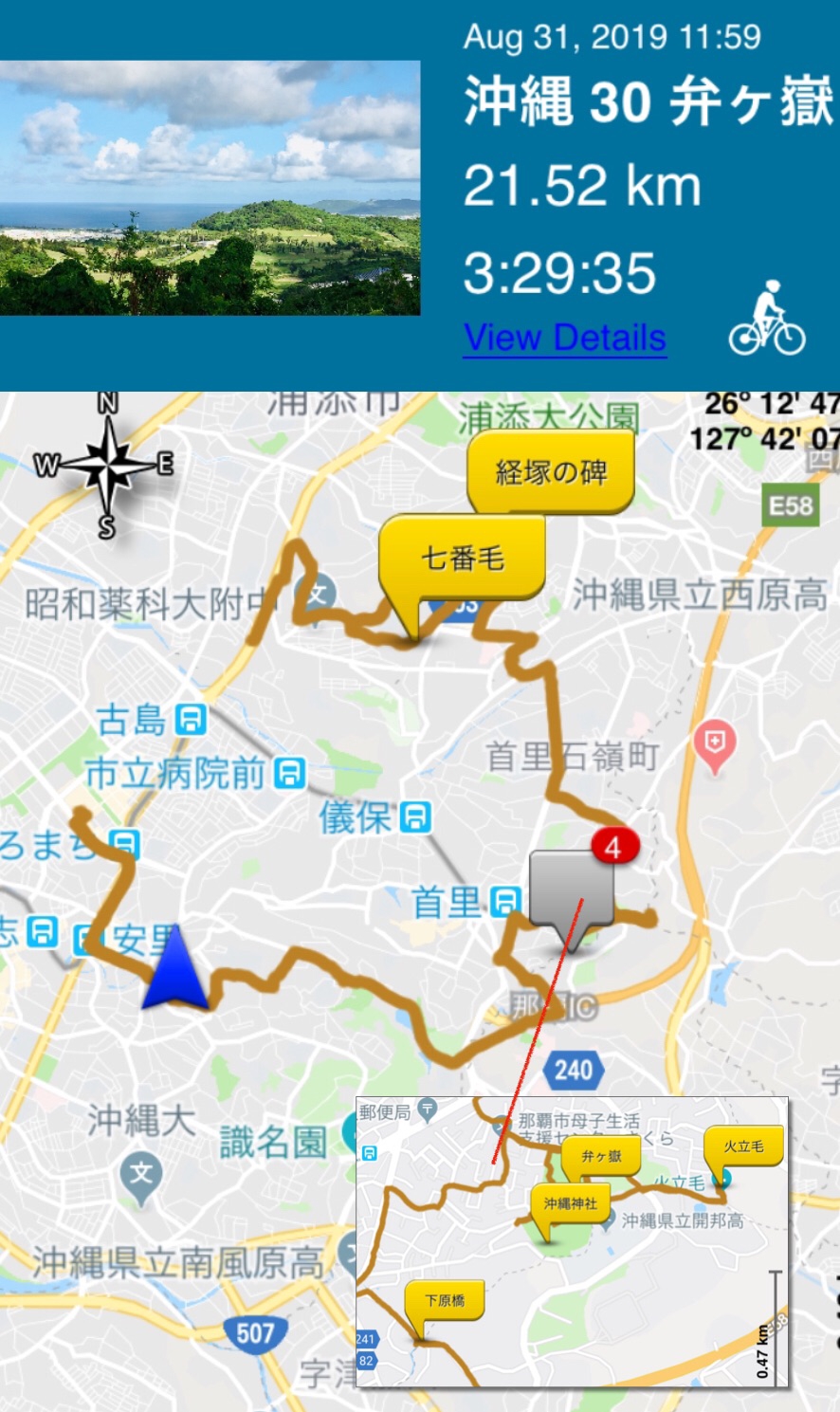The height and width of the screenshot is (1412, 840).
Task: Select the 経塚の碑 map pin
Action: tap(551, 472)
